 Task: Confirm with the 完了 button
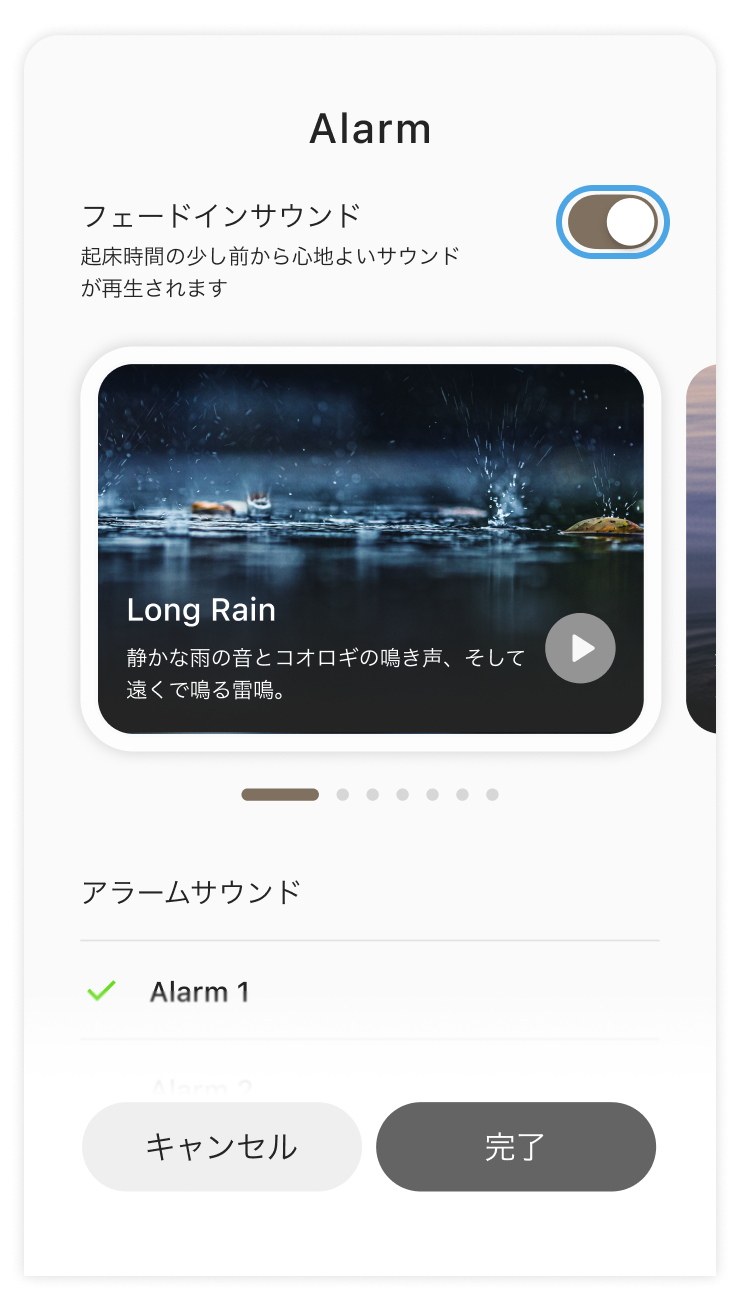(515, 1147)
